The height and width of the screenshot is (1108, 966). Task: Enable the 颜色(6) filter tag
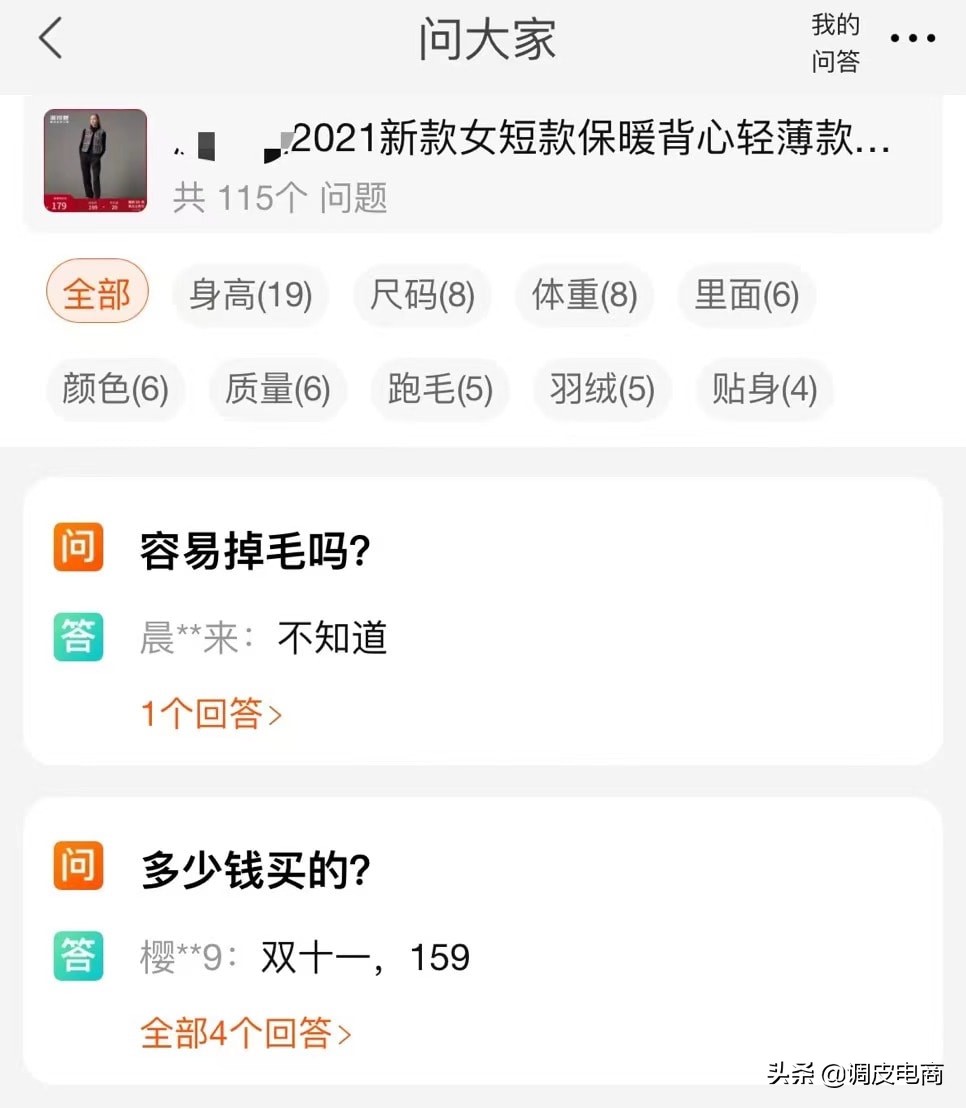(x=114, y=390)
